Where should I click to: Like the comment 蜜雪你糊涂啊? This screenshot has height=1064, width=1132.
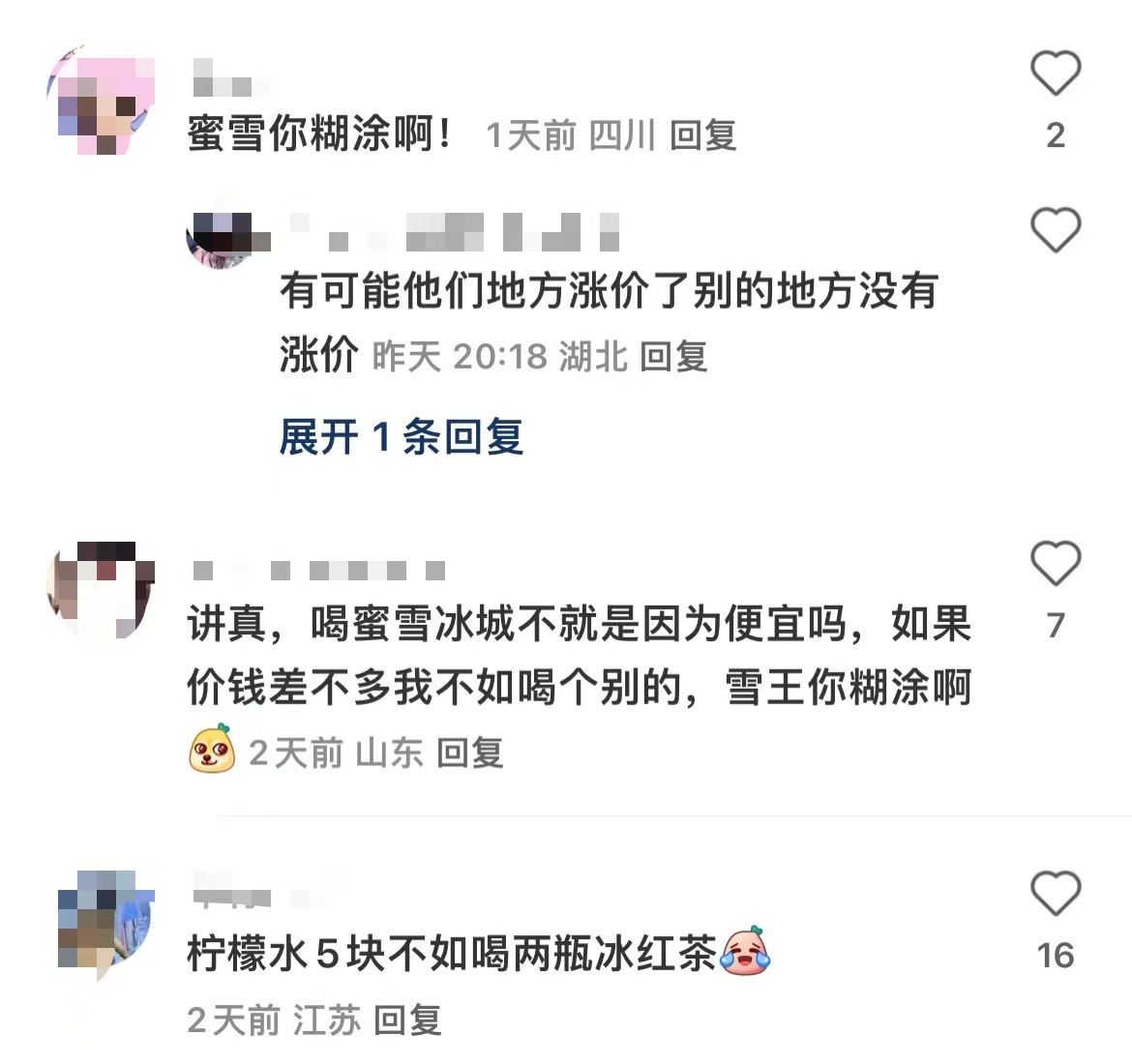1055,74
